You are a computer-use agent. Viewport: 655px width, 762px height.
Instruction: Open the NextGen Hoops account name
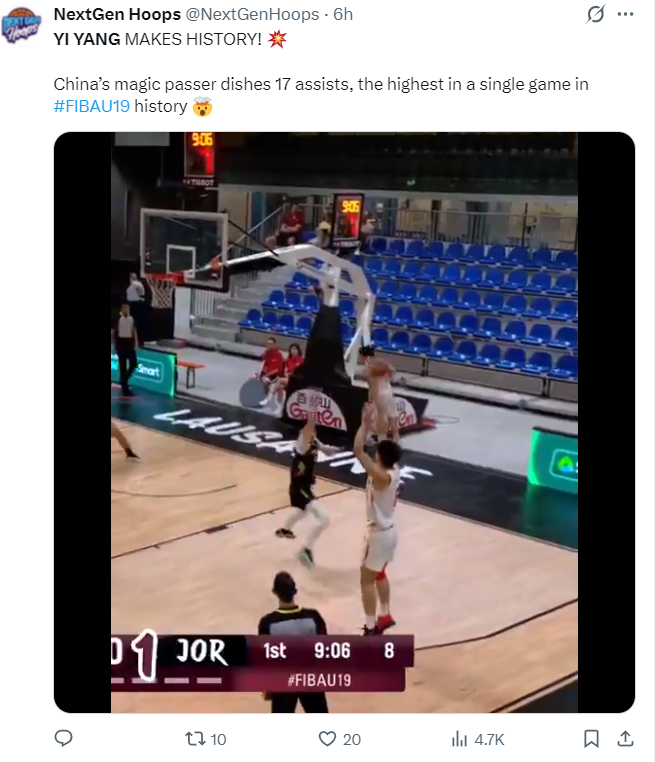click(x=116, y=14)
